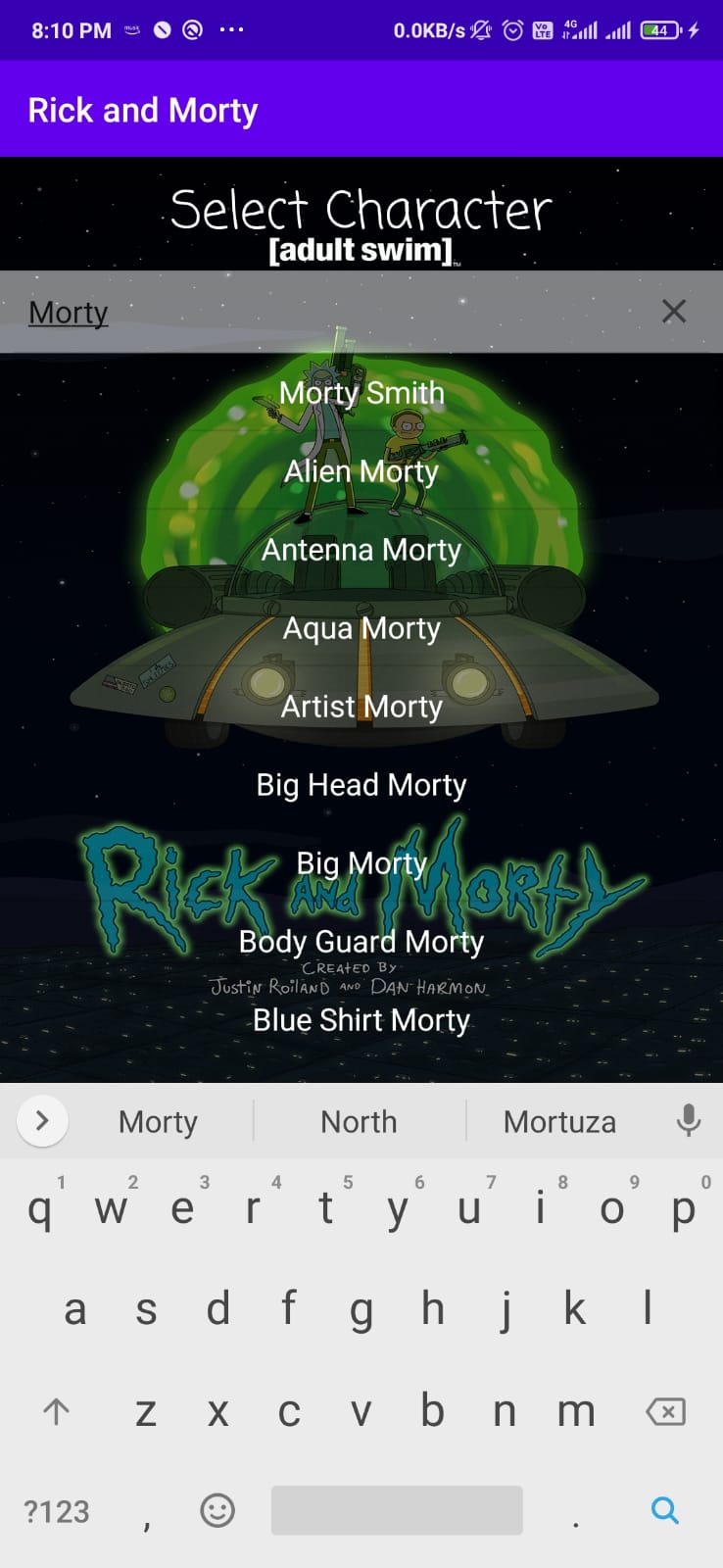Tap the Mortuza keyboard word suggestion
Viewport: 723px width, 1568px height.
point(560,1121)
